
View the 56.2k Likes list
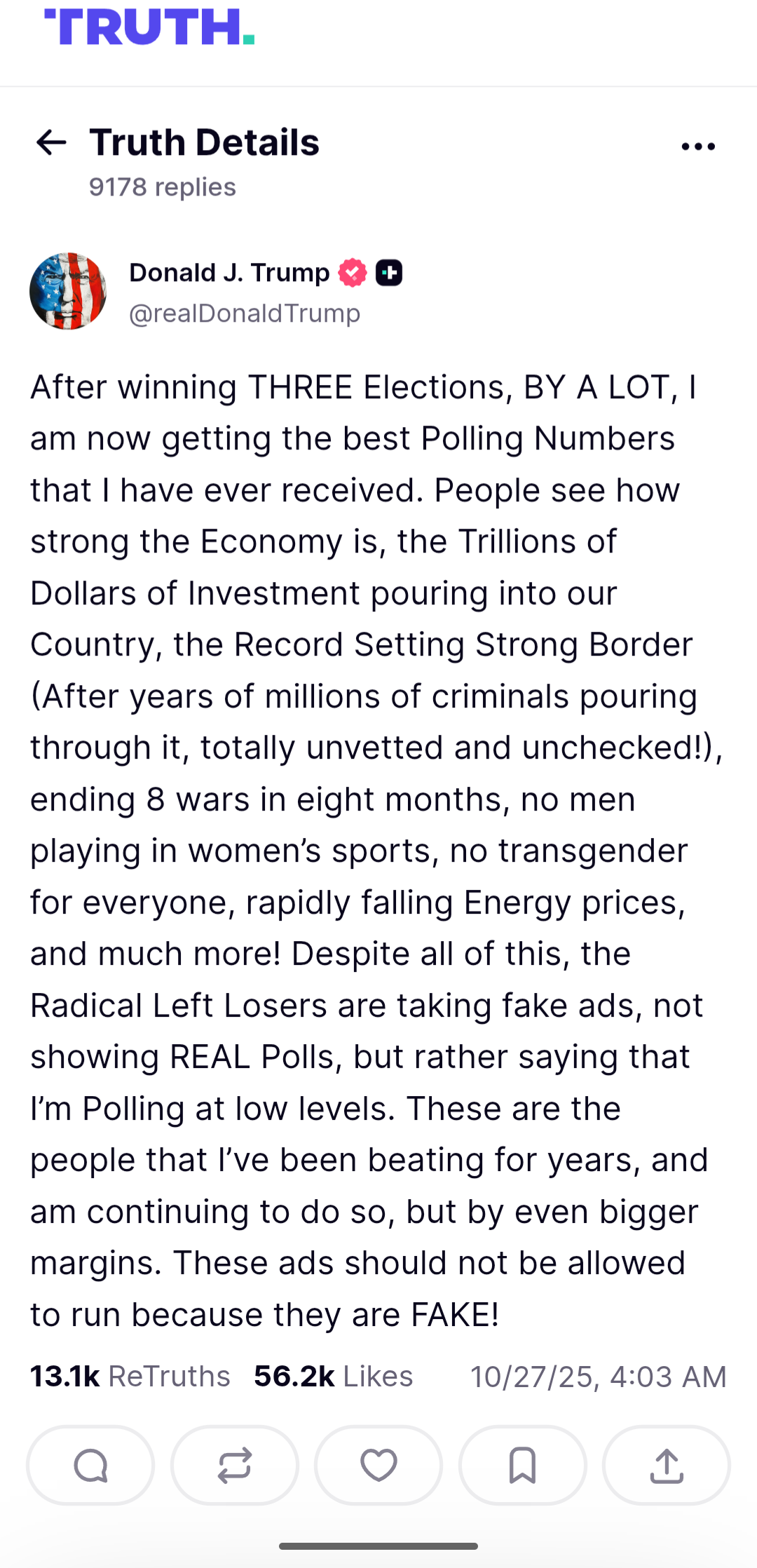(334, 1377)
